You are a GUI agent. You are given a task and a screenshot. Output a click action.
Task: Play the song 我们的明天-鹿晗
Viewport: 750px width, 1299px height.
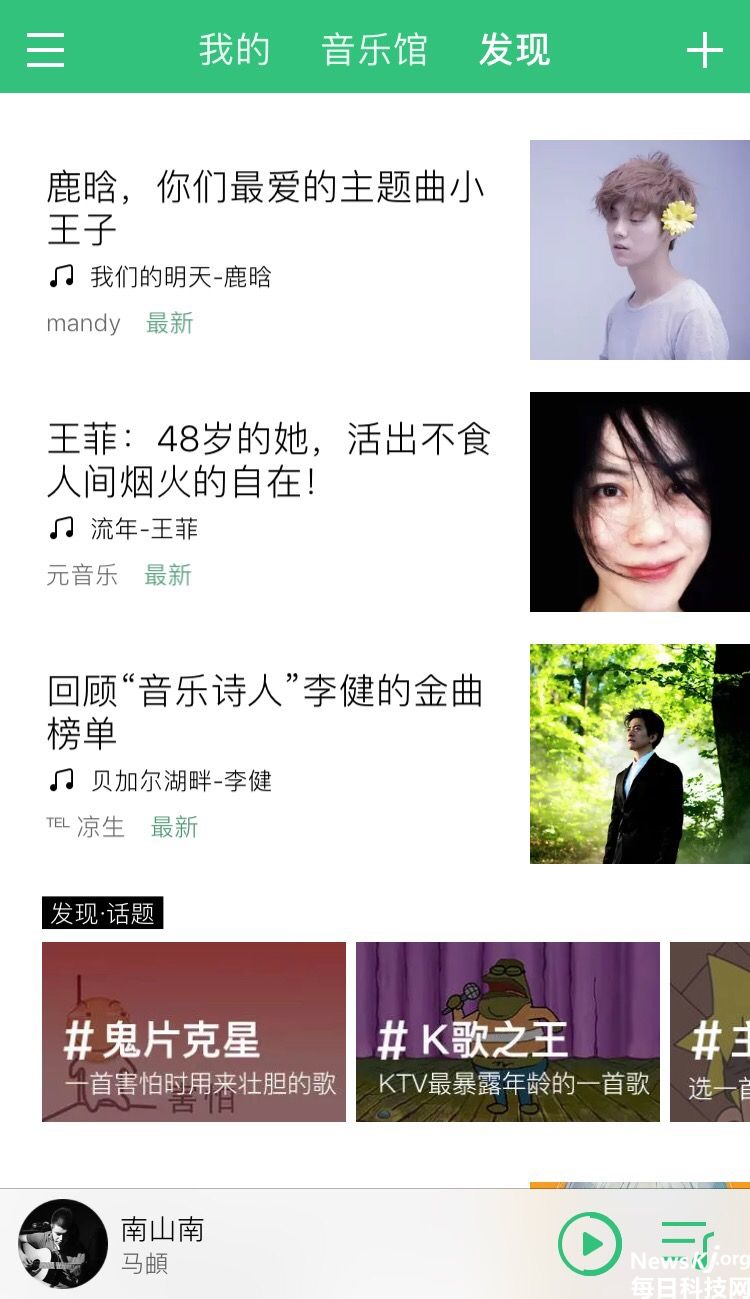pos(180,277)
